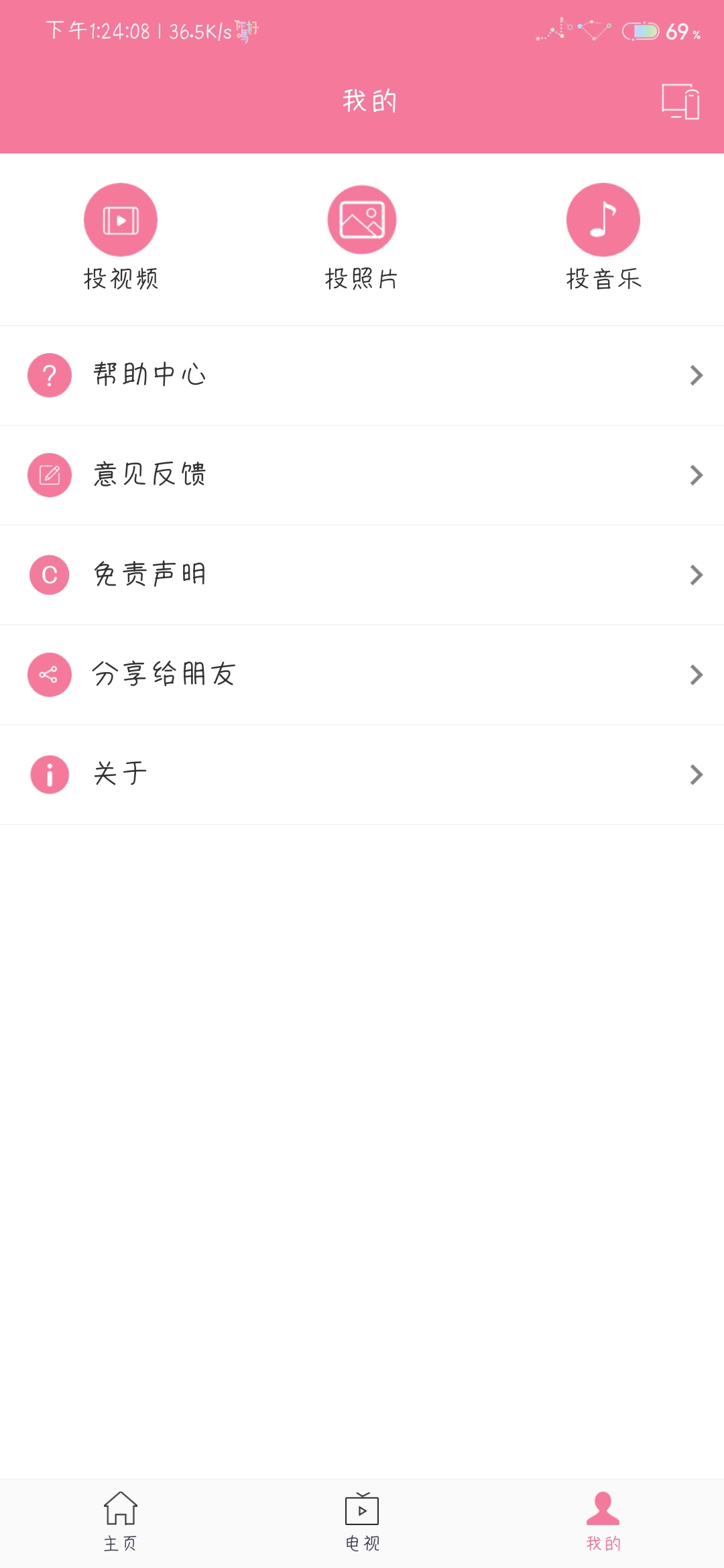
Task: Tap 投音乐 to cast music
Action: pyautogui.click(x=603, y=237)
